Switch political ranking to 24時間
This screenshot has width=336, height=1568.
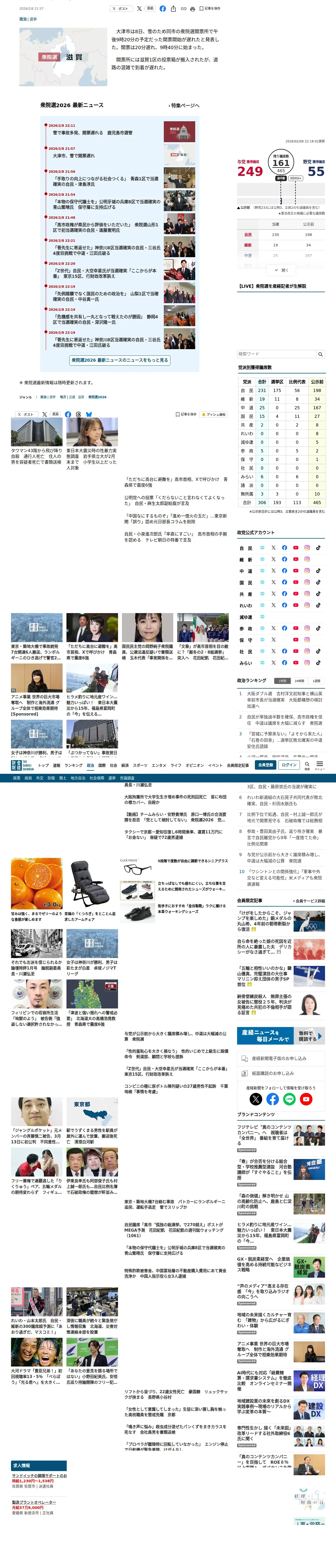coord(299,681)
